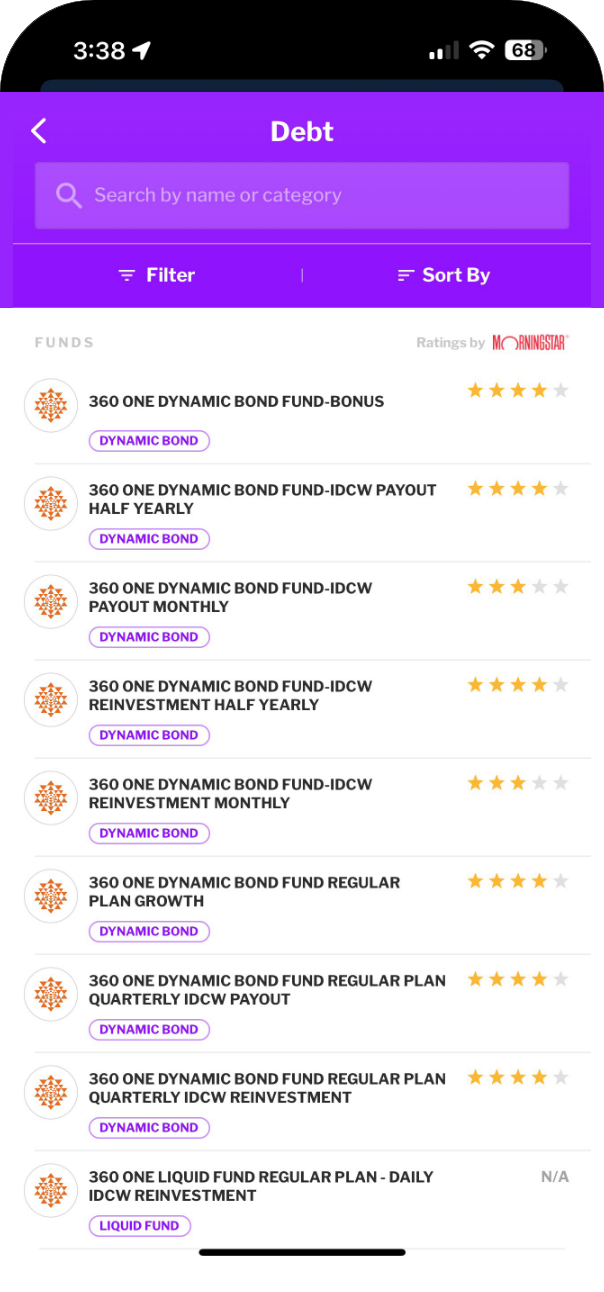
Task: Open 360 ONE Liquid Fund Daily IDCW Reinvestment
Action: click(x=302, y=1199)
